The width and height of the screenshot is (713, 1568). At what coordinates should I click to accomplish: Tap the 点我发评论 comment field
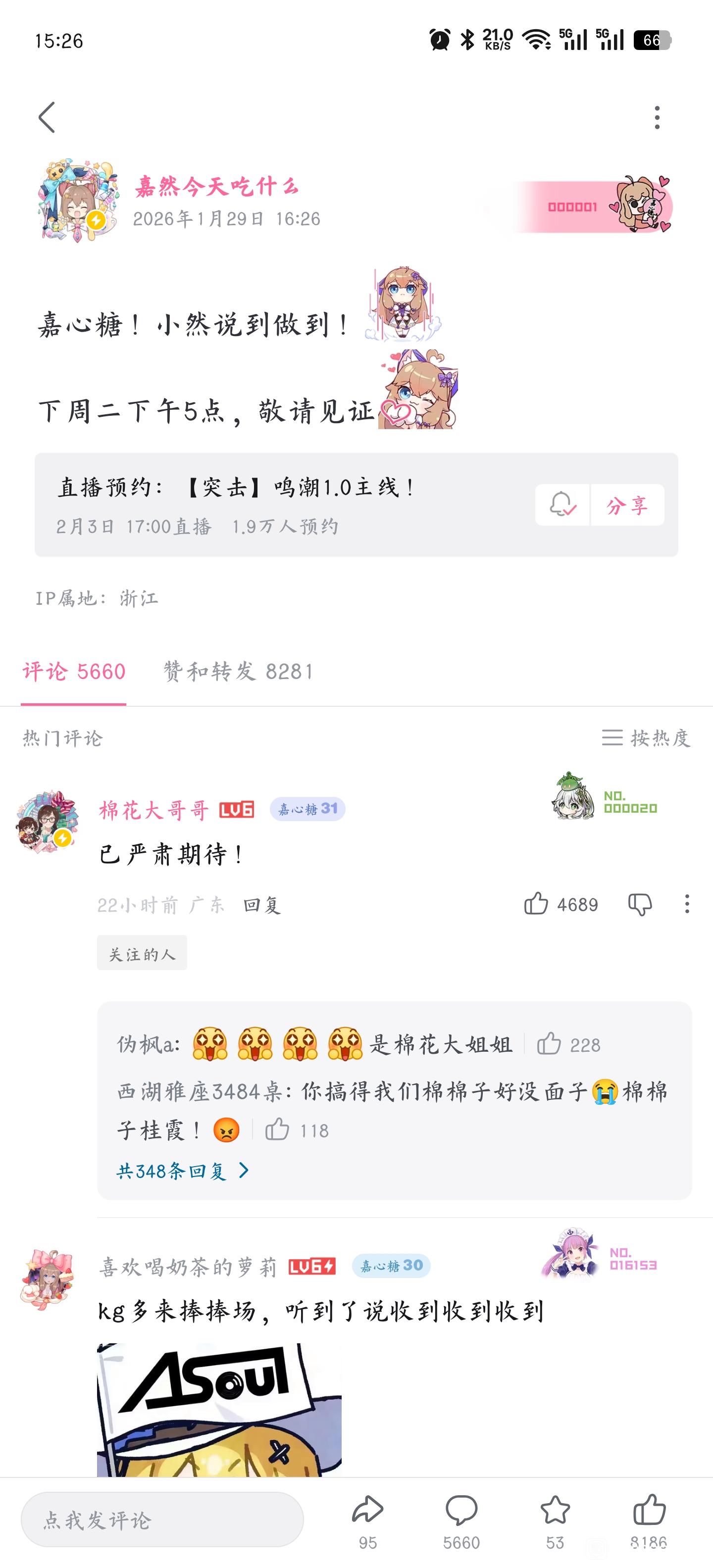point(162,1520)
